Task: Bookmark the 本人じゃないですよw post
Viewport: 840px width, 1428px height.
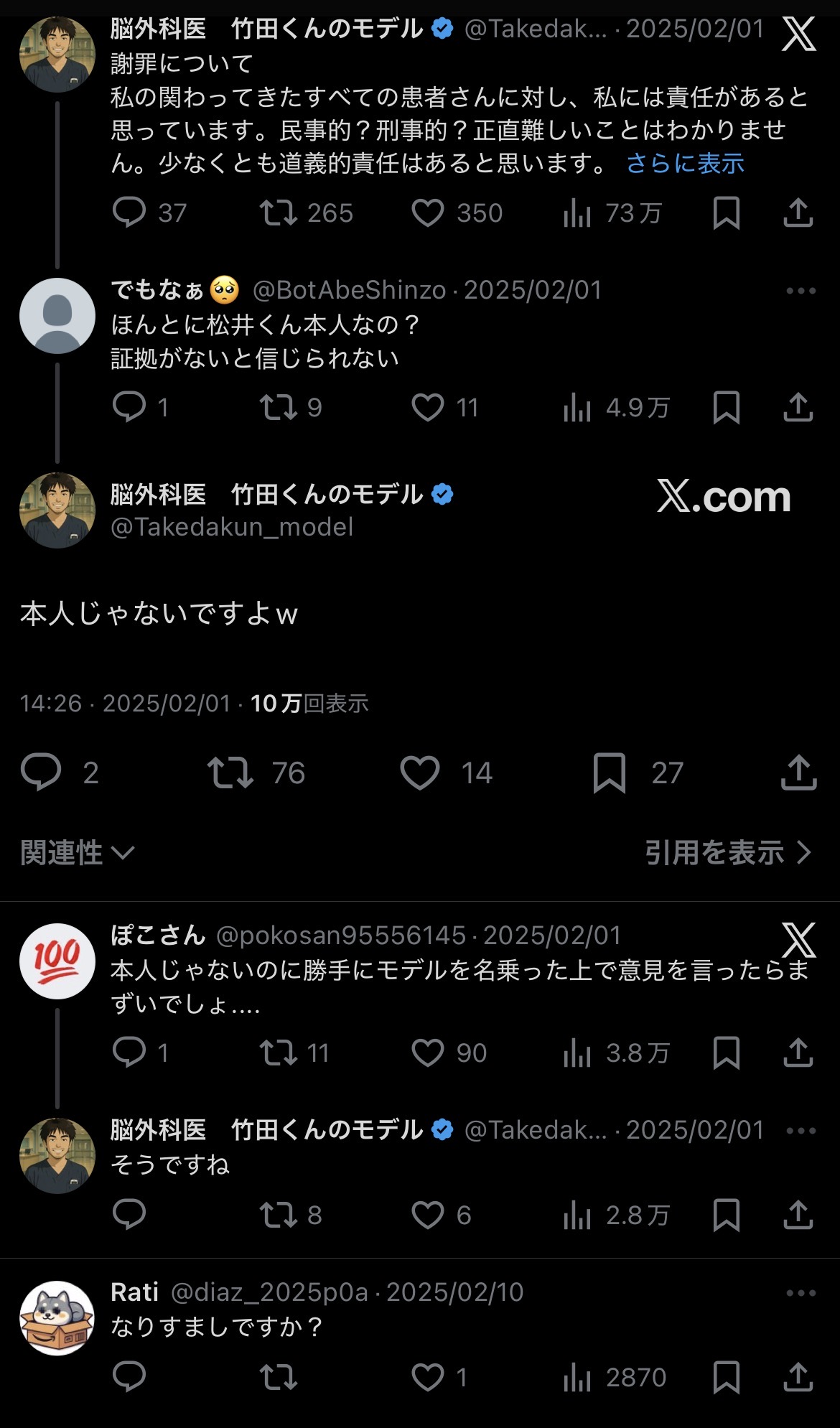Action: 610,773
